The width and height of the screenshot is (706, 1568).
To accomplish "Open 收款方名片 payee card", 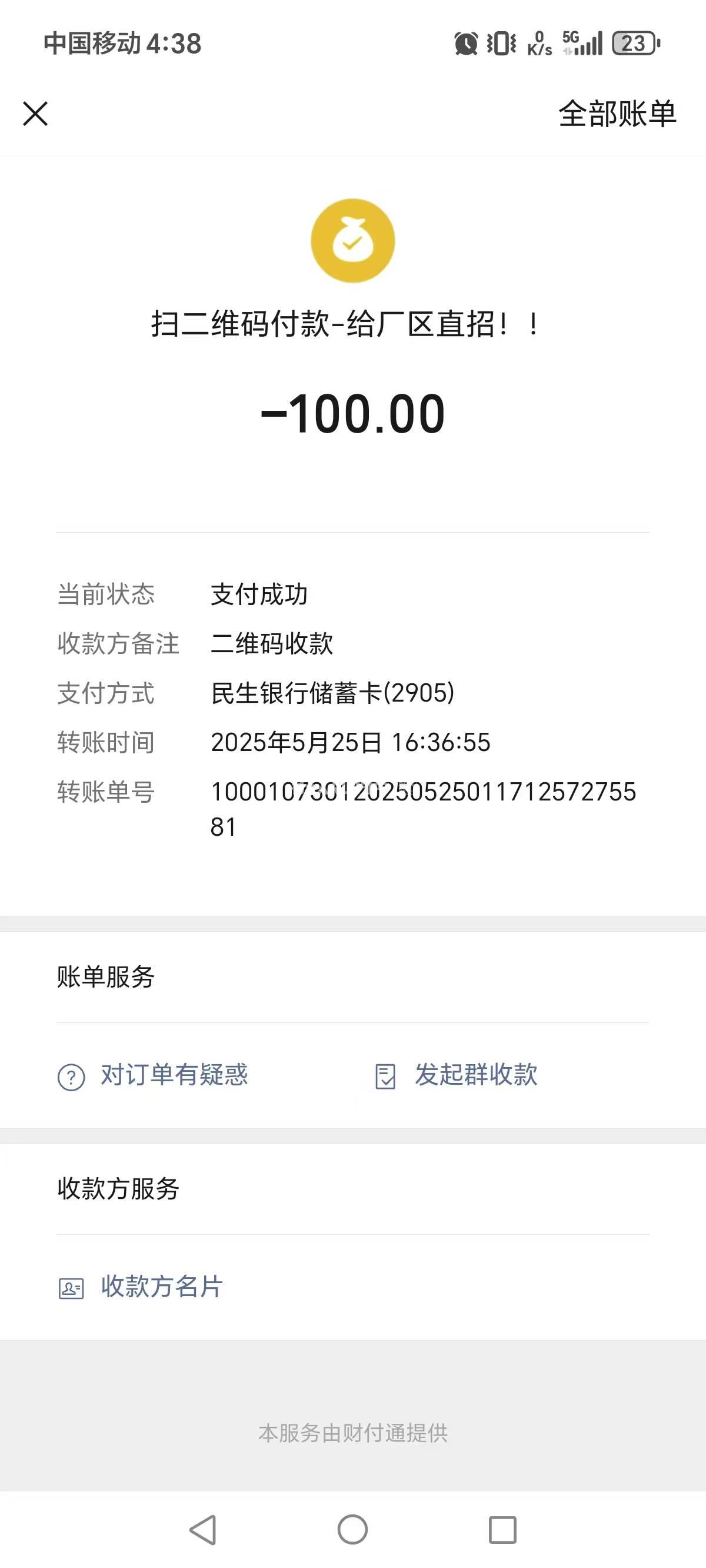I will 141,1287.
